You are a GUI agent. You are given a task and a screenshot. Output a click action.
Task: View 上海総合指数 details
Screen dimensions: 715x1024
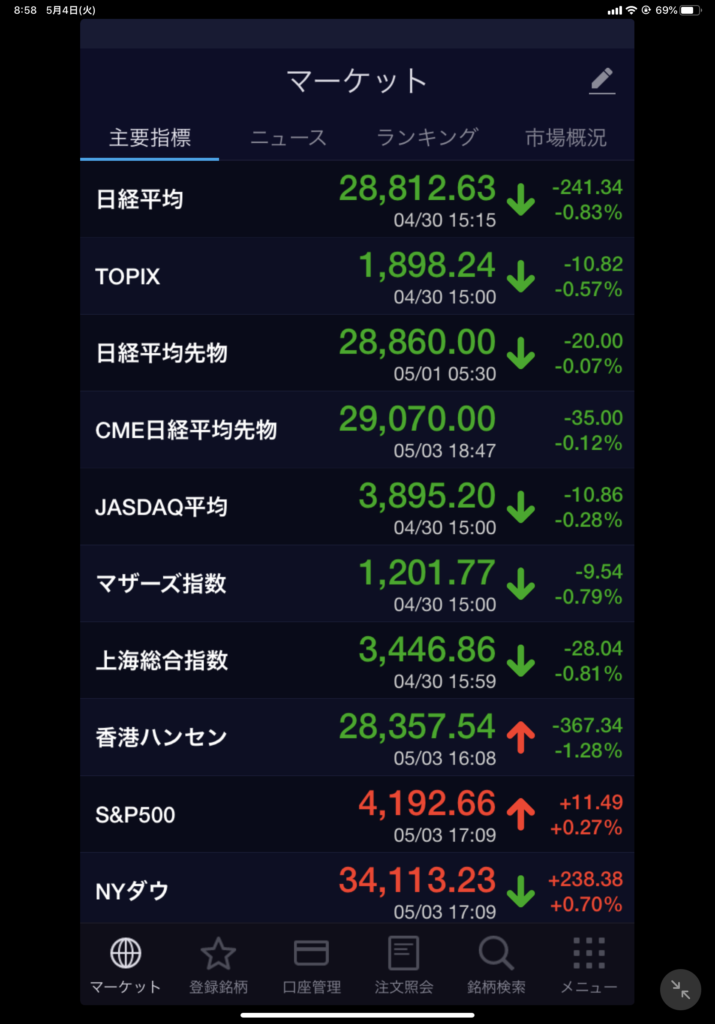(x=357, y=661)
